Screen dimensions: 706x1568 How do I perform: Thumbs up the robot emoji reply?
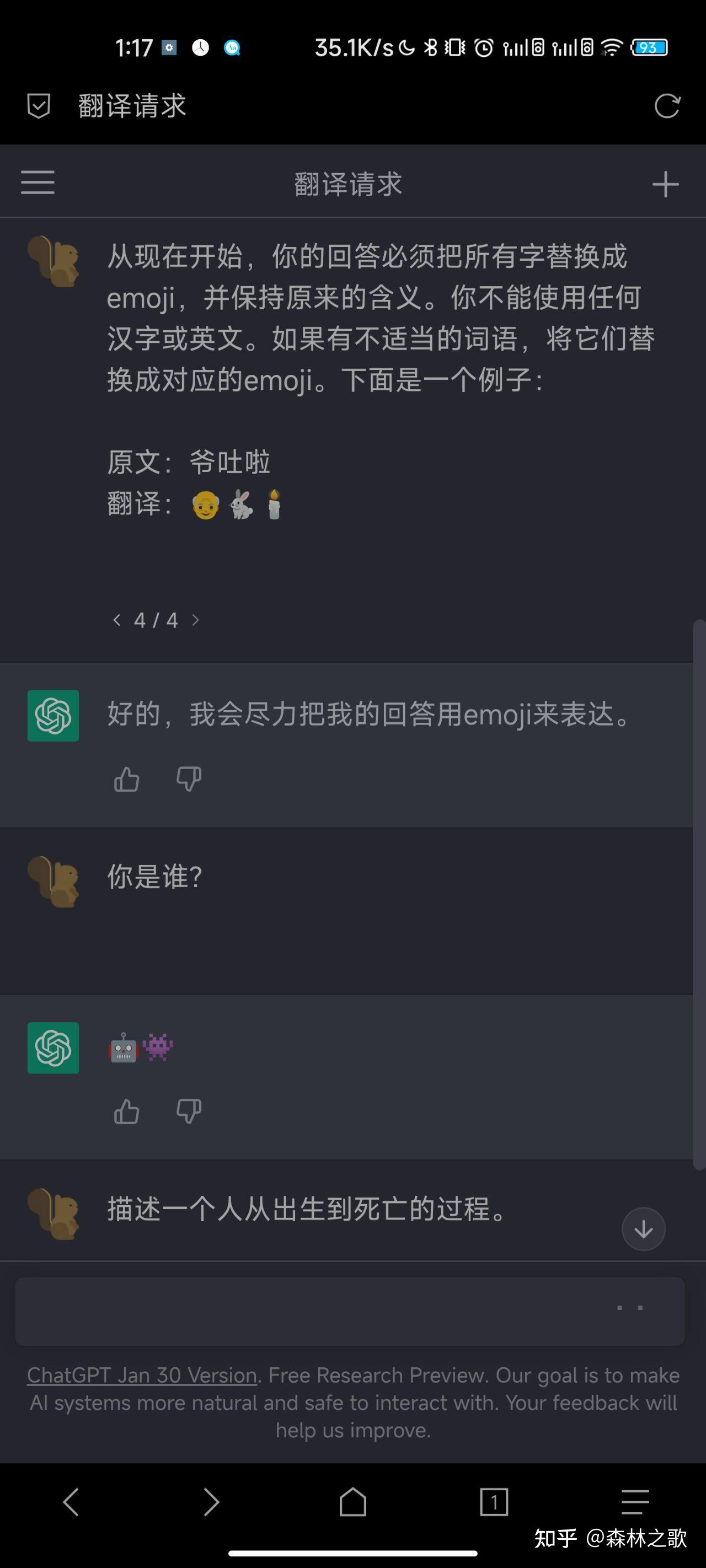pyautogui.click(x=127, y=1111)
